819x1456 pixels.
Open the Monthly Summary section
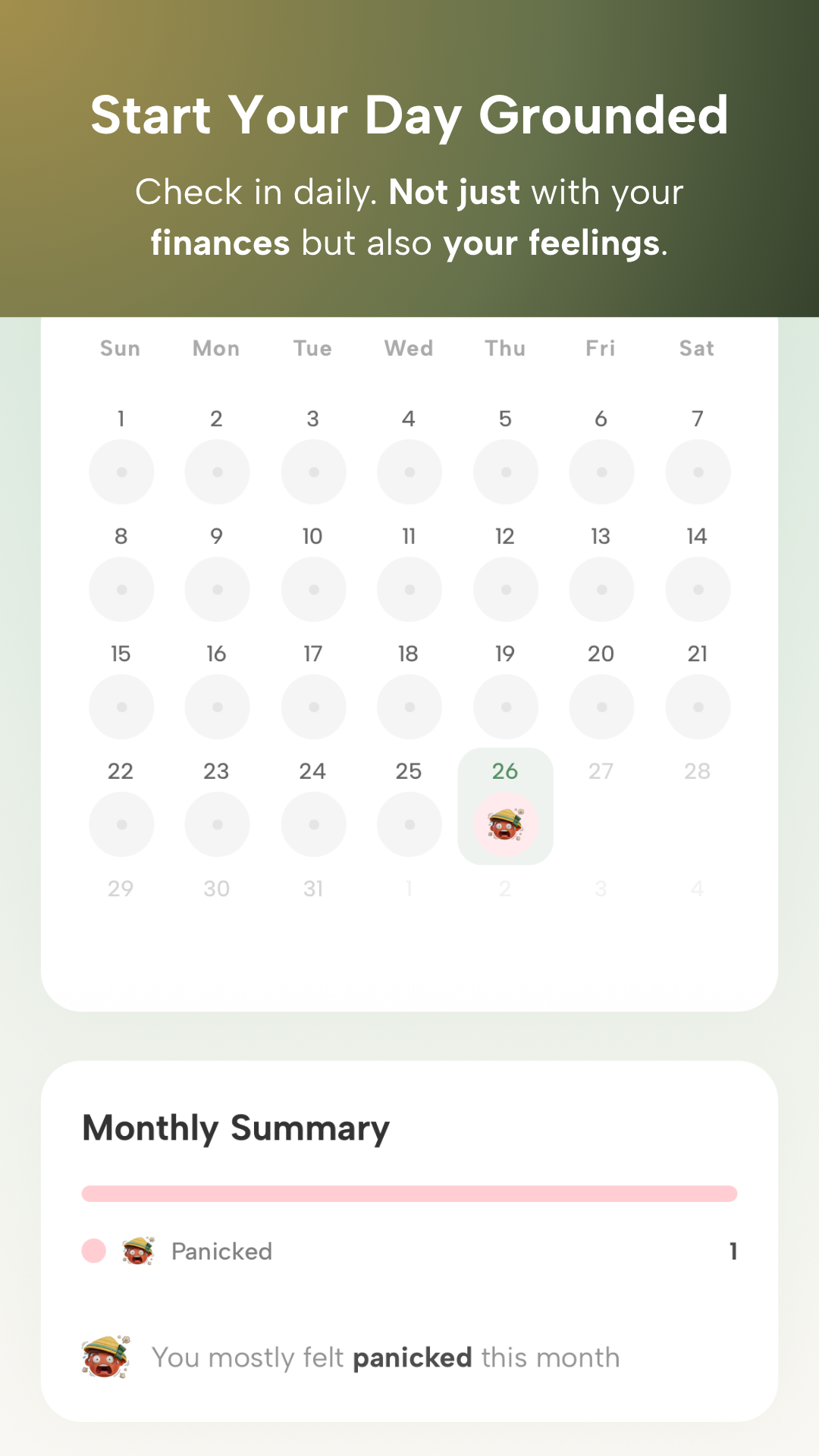click(x=235, y=1128)
